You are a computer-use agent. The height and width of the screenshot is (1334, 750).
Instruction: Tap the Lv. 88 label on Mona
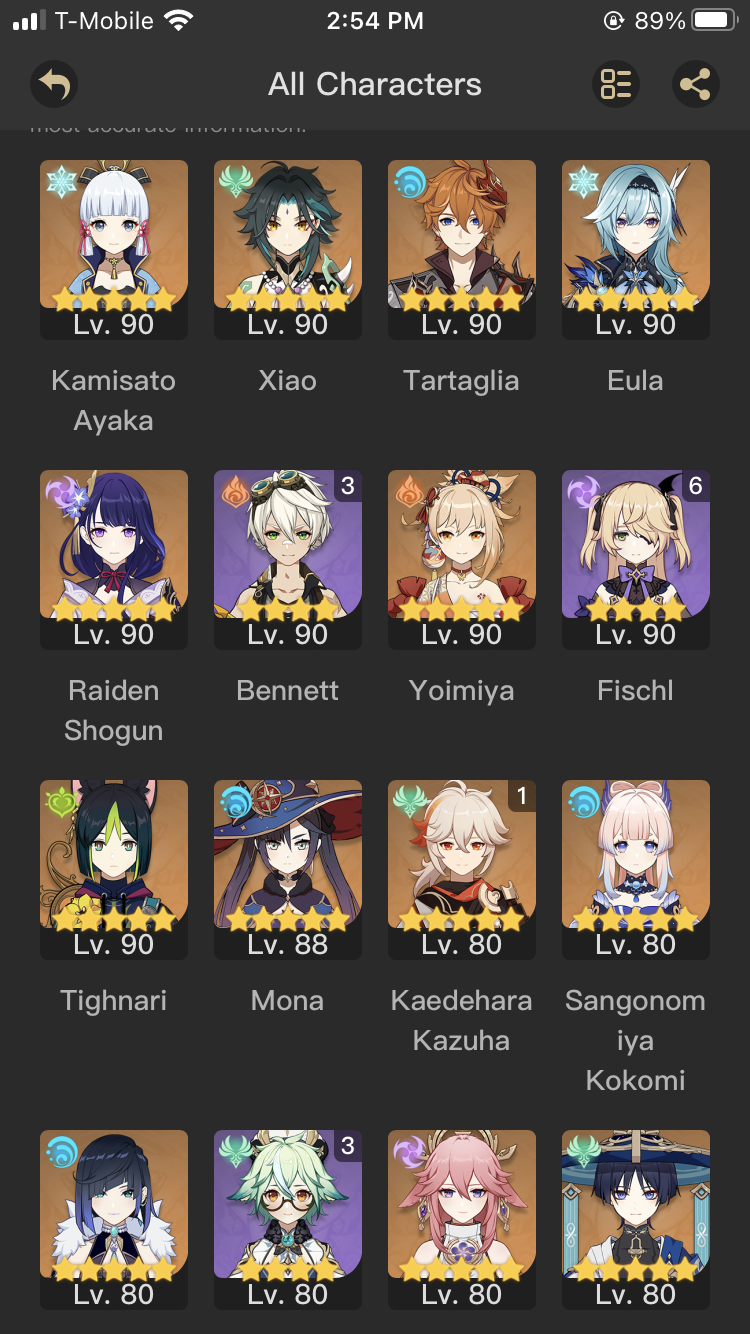287,943
